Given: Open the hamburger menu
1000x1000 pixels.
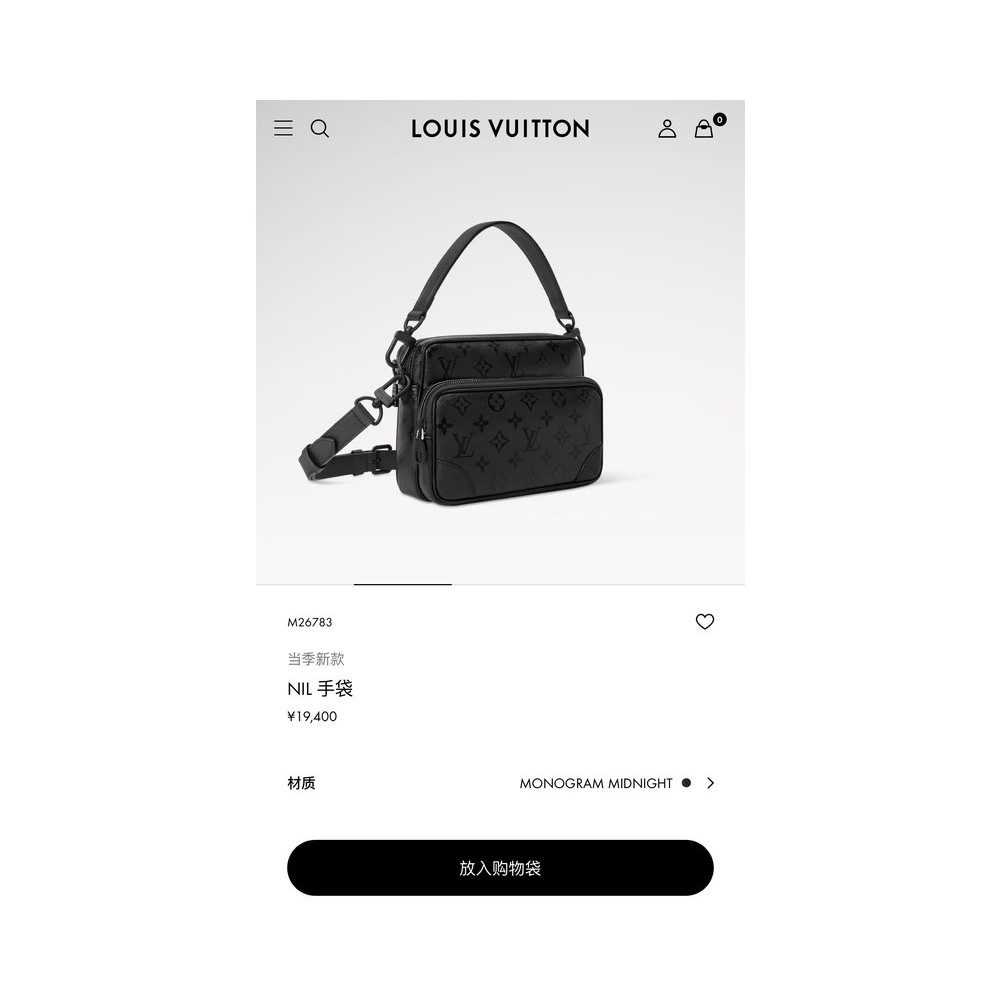Looking at the screenshot, I should [283, 128].
